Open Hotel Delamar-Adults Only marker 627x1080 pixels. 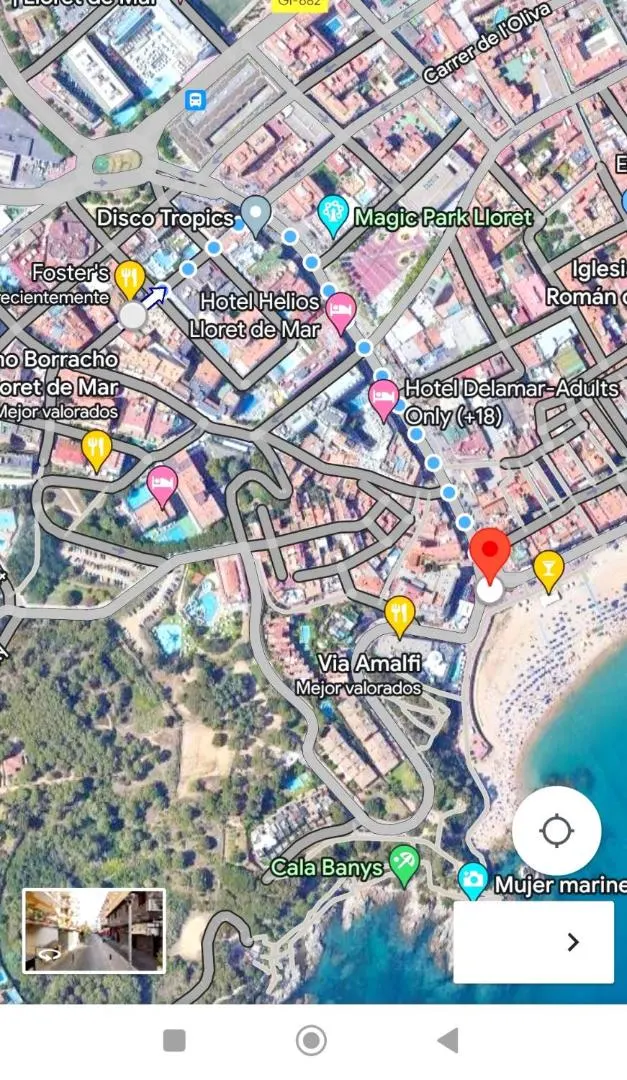click(384, 399)
